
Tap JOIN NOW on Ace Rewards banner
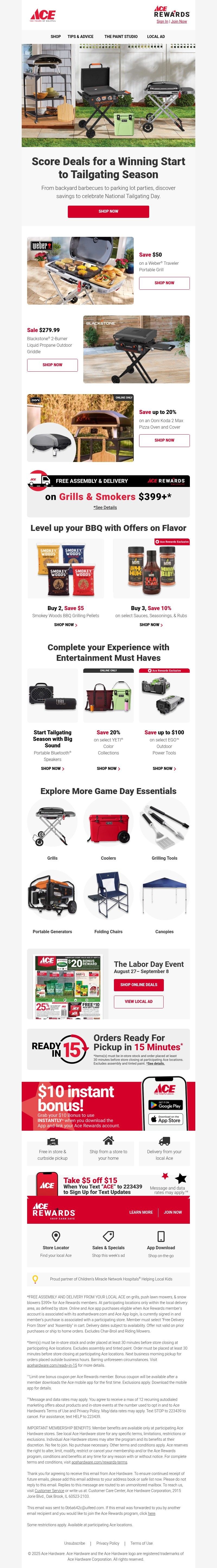pos(173,1212)
